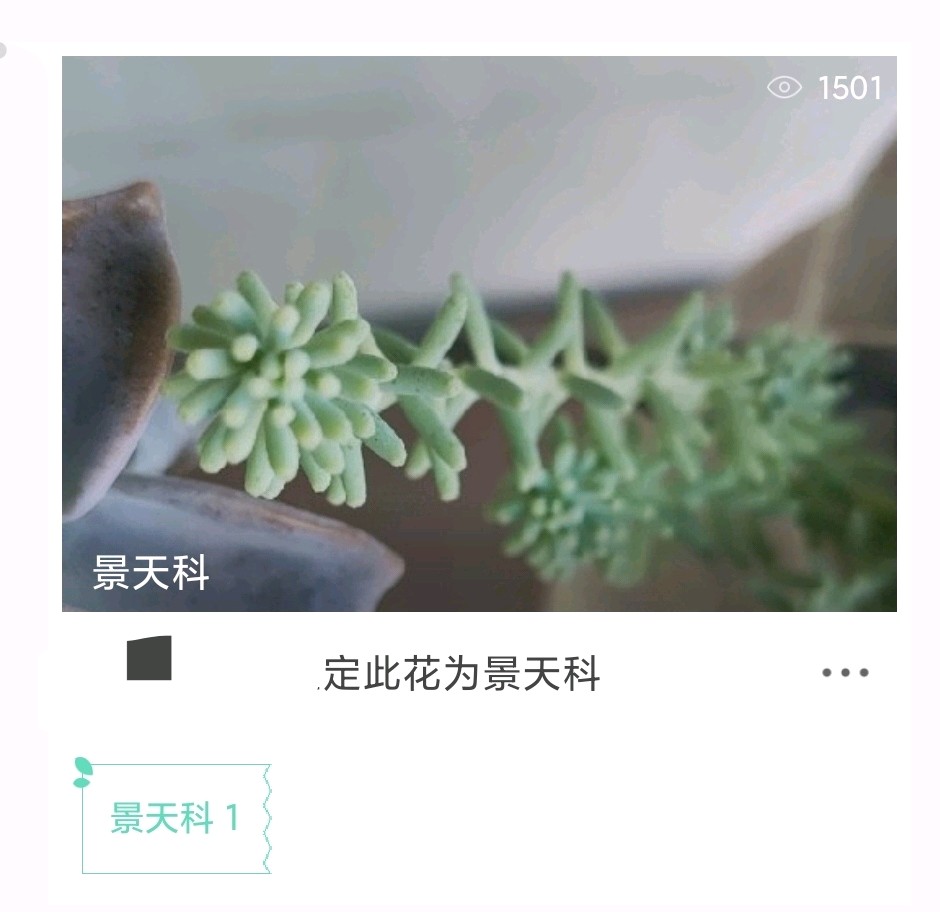
Task: Open the succulent plant photo
Action: [479, 333]
